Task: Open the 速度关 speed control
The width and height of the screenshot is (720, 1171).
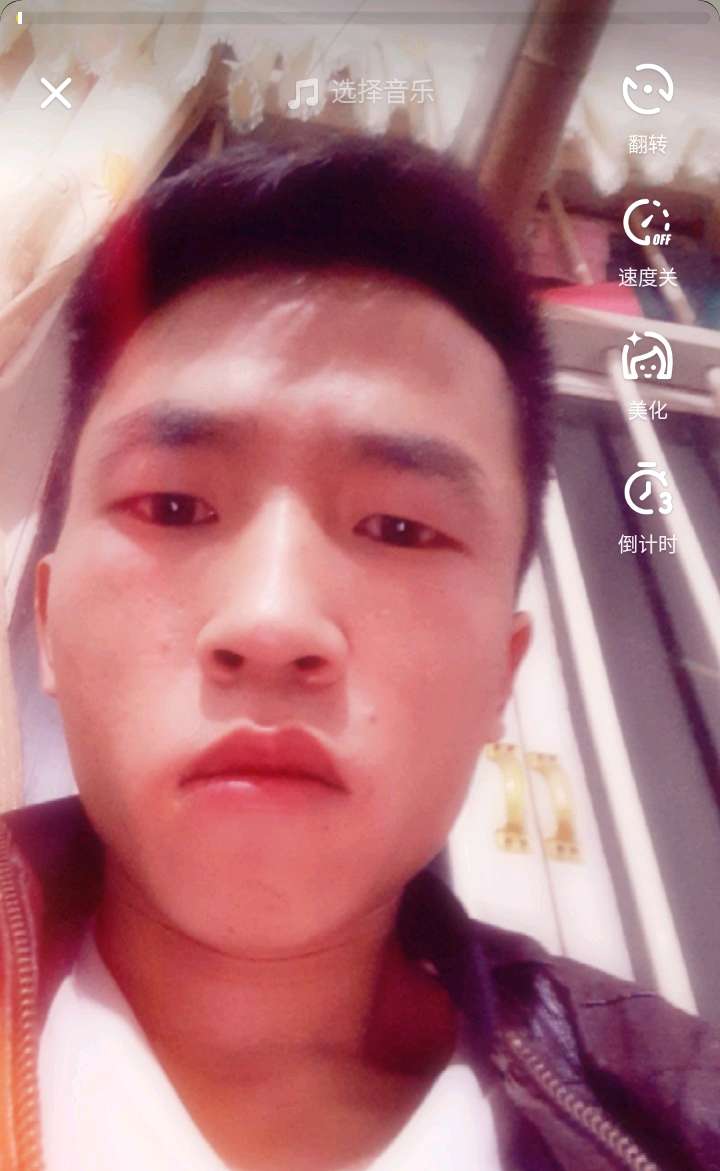Action: click(647, 242)
